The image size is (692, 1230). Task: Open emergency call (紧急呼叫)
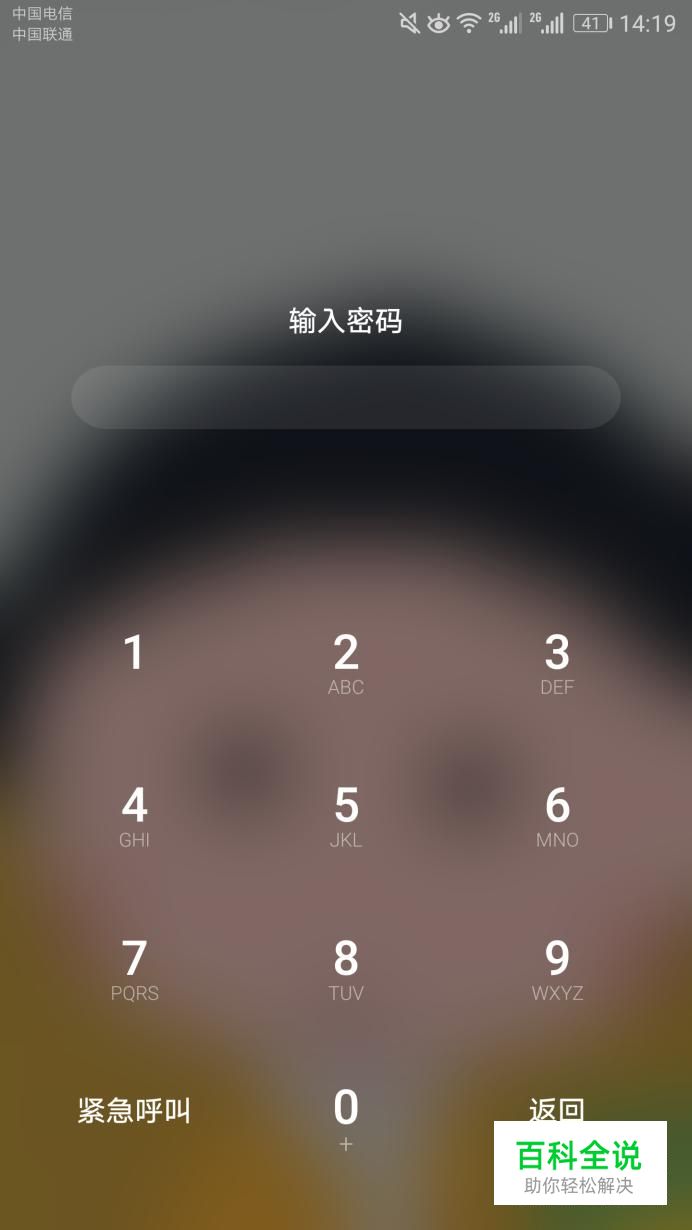(134, 1111)
